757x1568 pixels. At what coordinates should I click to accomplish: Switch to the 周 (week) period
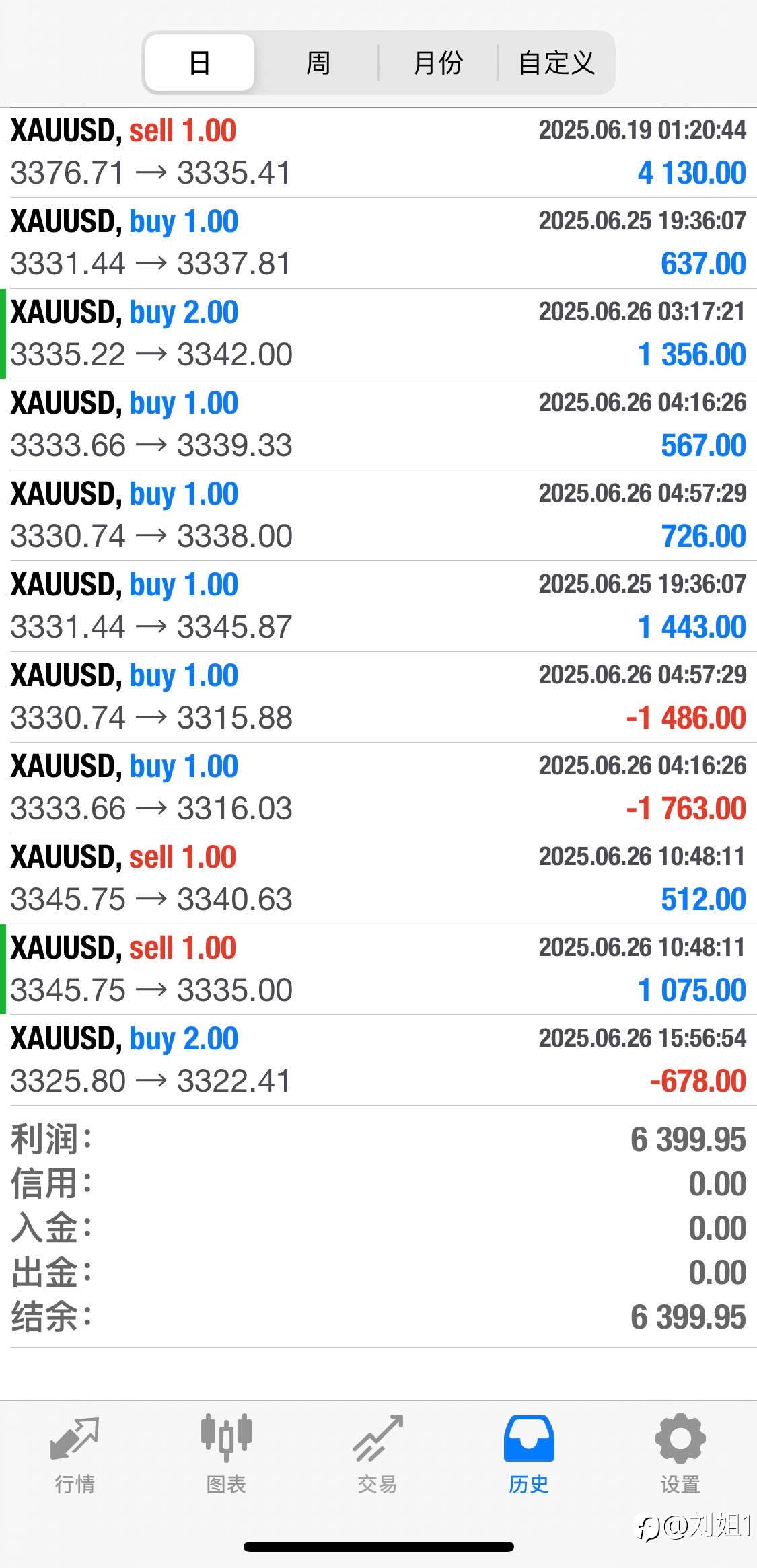tap(318, 63)
